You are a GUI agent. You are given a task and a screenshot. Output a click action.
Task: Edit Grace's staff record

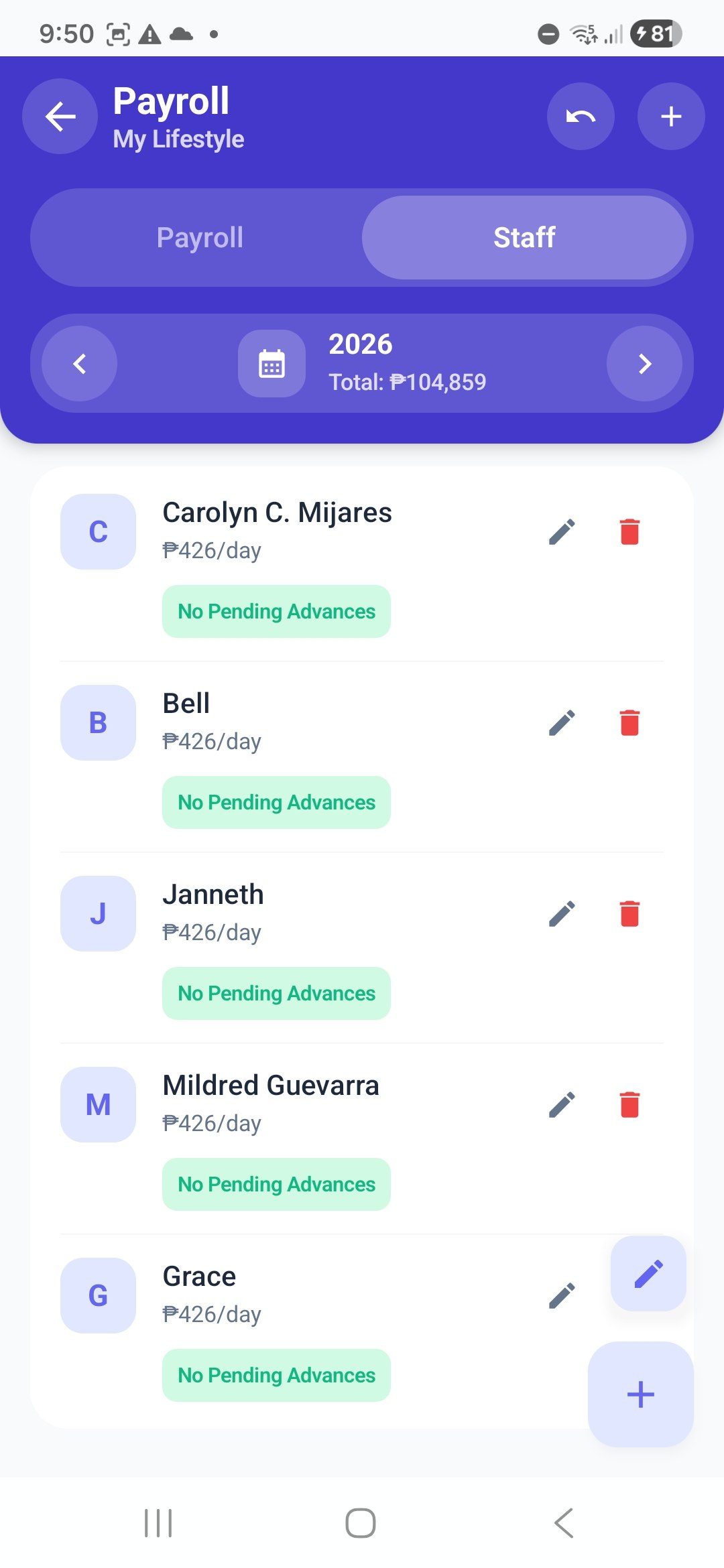tap(562, 1296)
